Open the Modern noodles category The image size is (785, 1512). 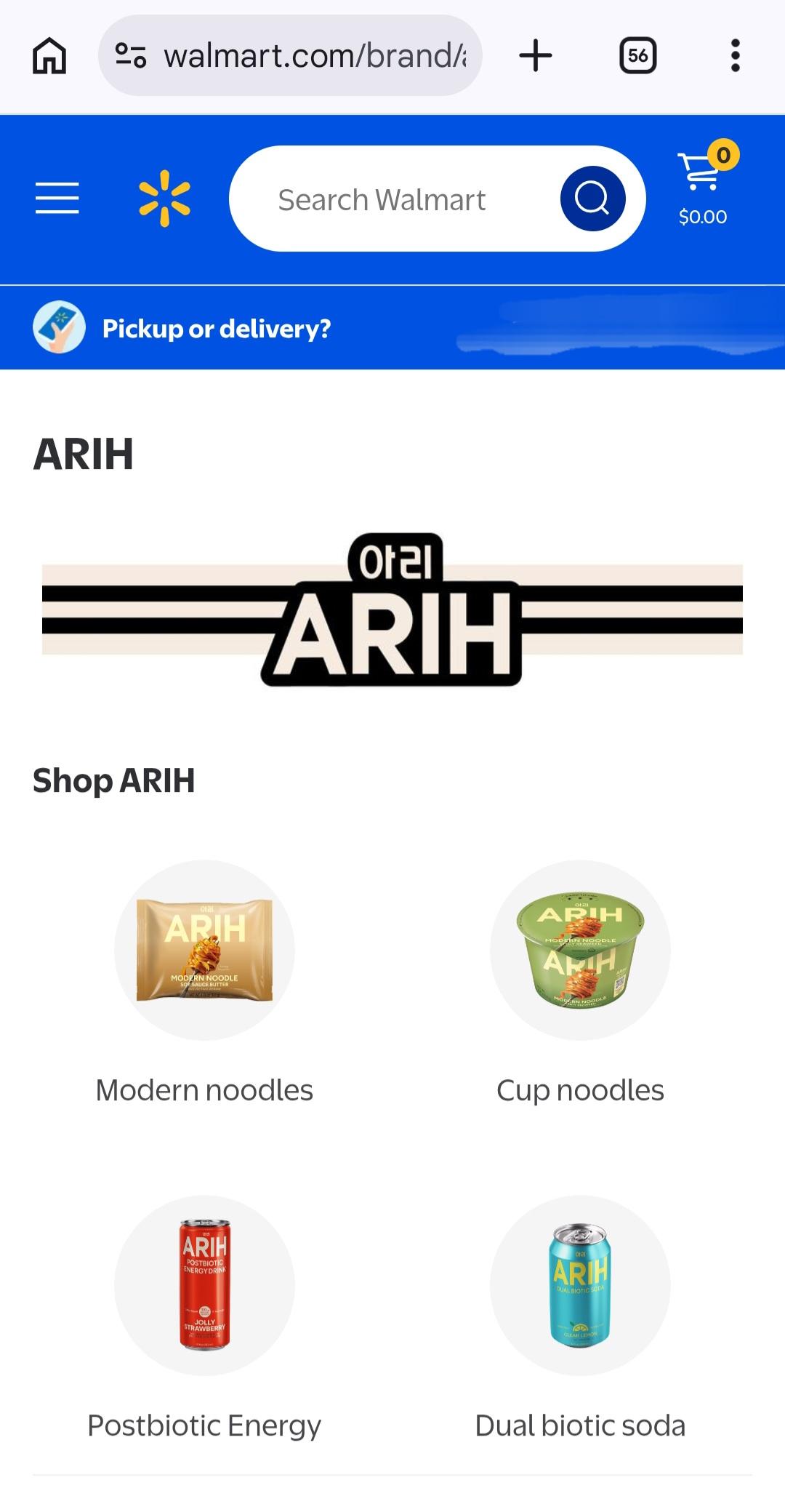coord(204,951)
